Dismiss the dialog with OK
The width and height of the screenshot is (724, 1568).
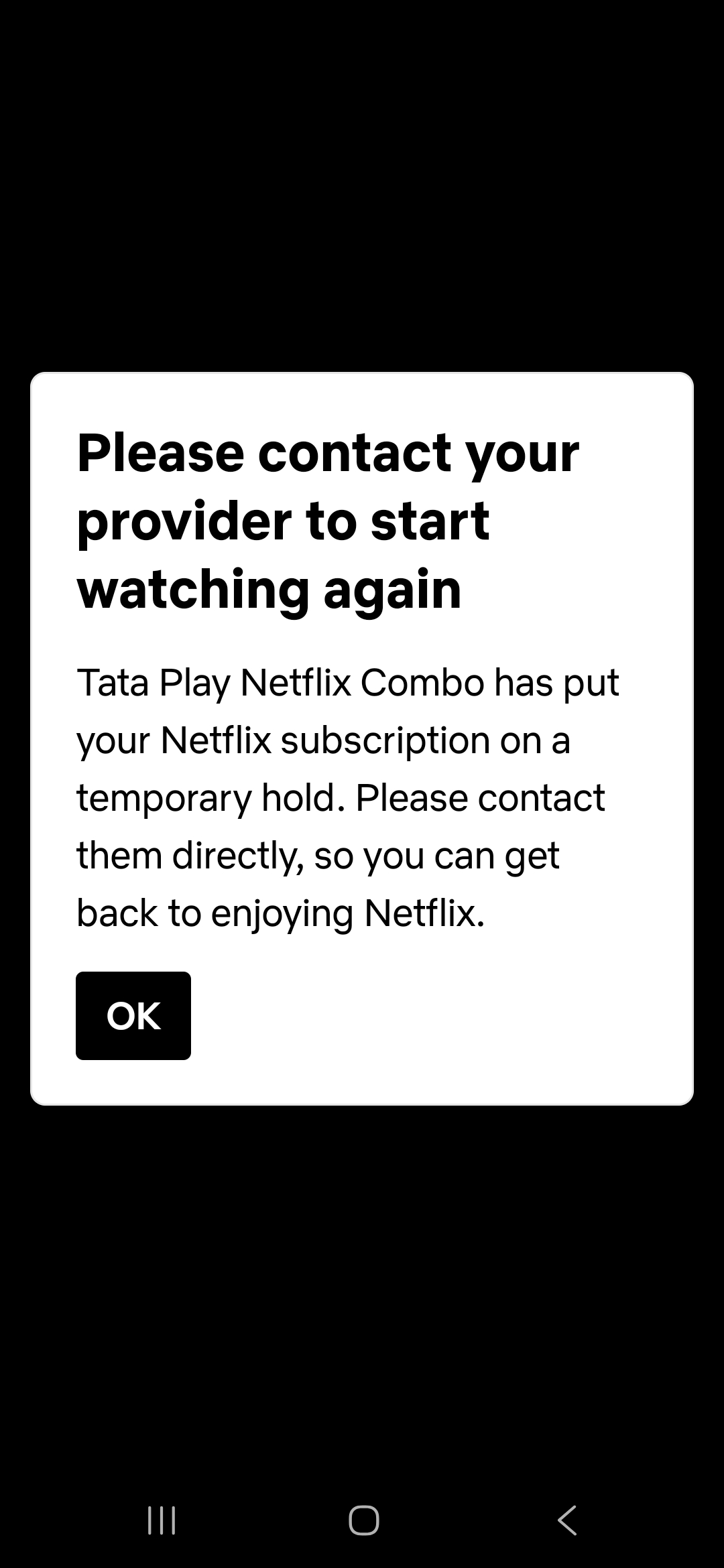(x=133, y=1015)
